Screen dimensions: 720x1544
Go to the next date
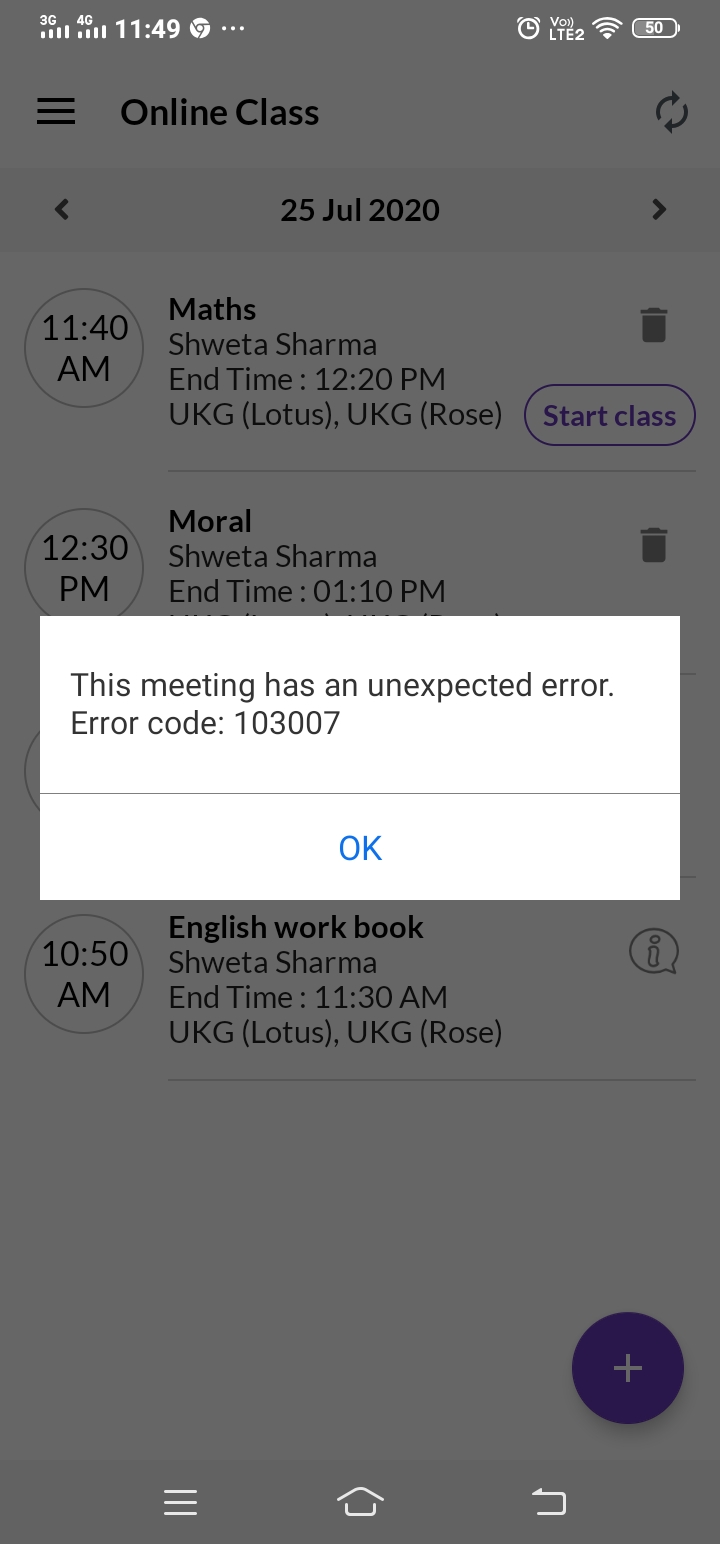coord(658,209)
